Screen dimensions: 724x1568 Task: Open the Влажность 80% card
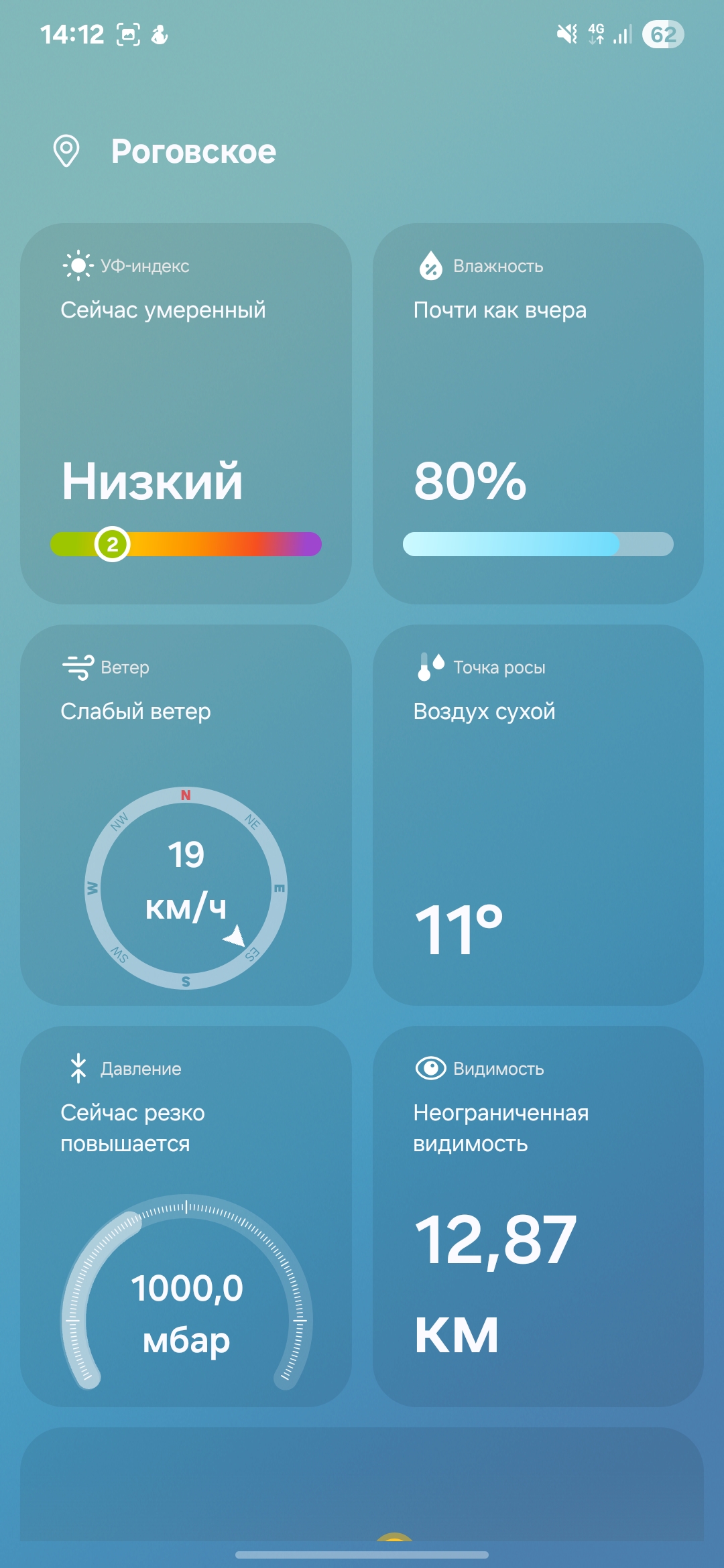538,413
